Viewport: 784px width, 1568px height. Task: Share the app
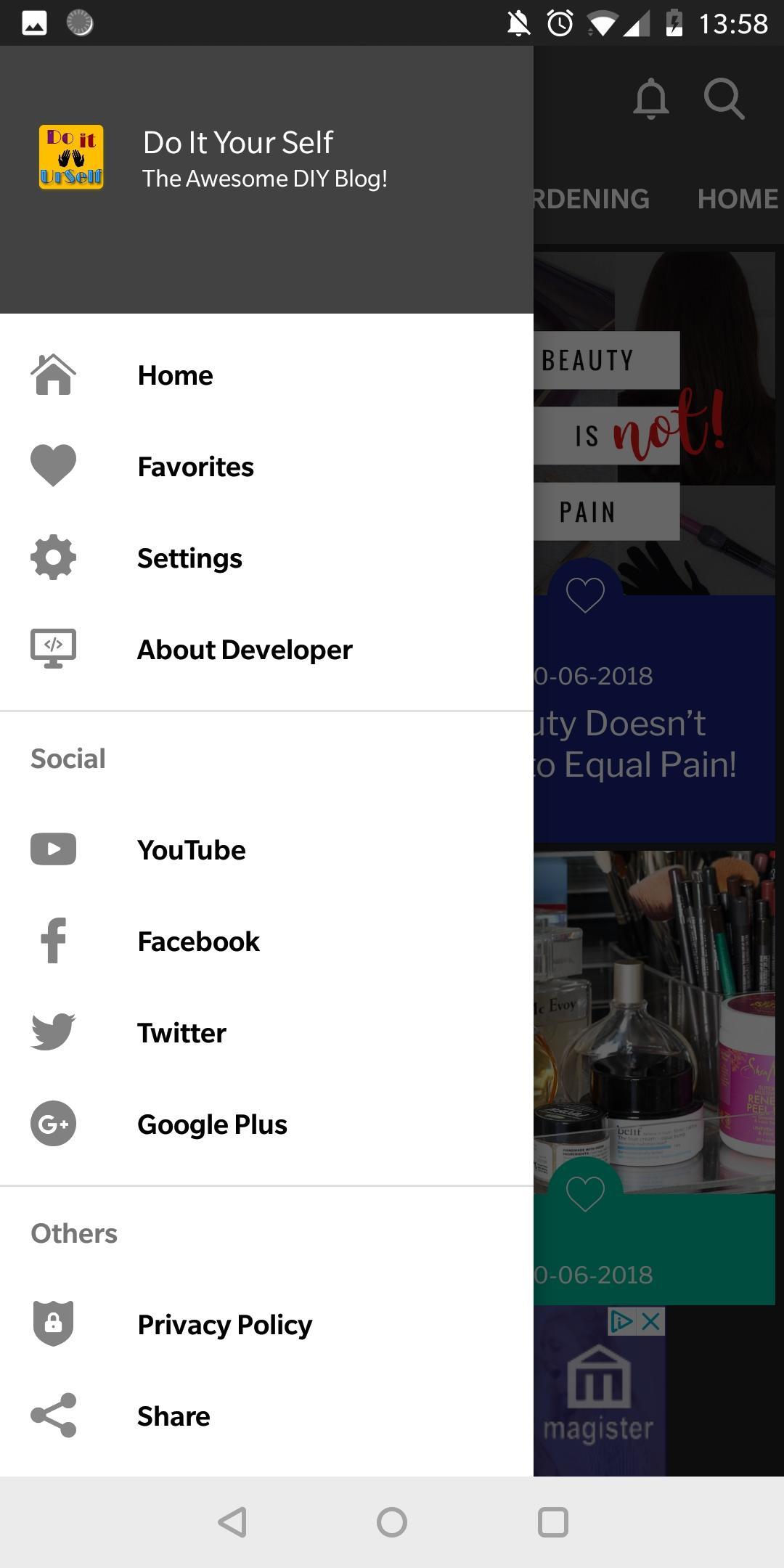[173, 1416]
